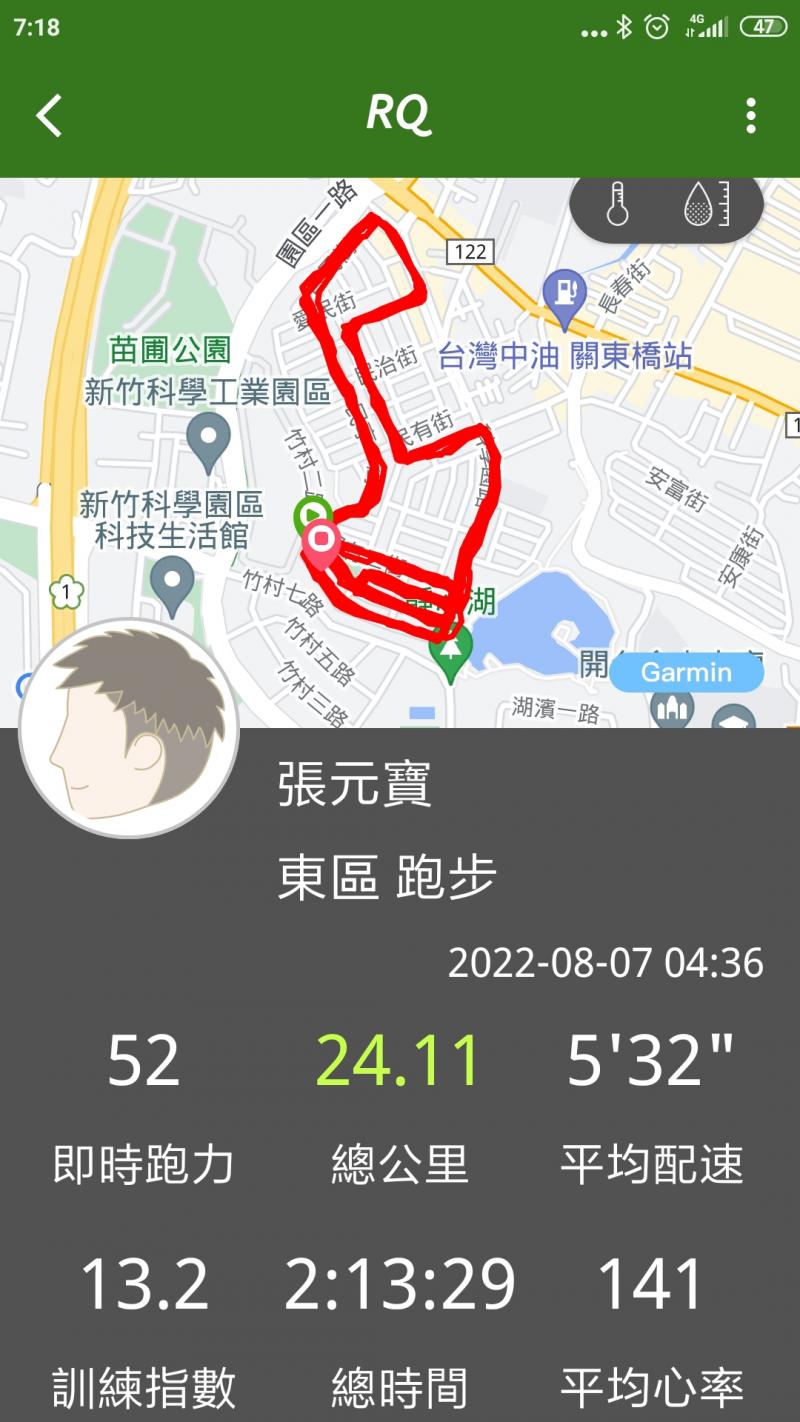Tap the Garmin badge on the map
This screenshot has height=1422, width=800.
tap(686, 673)
